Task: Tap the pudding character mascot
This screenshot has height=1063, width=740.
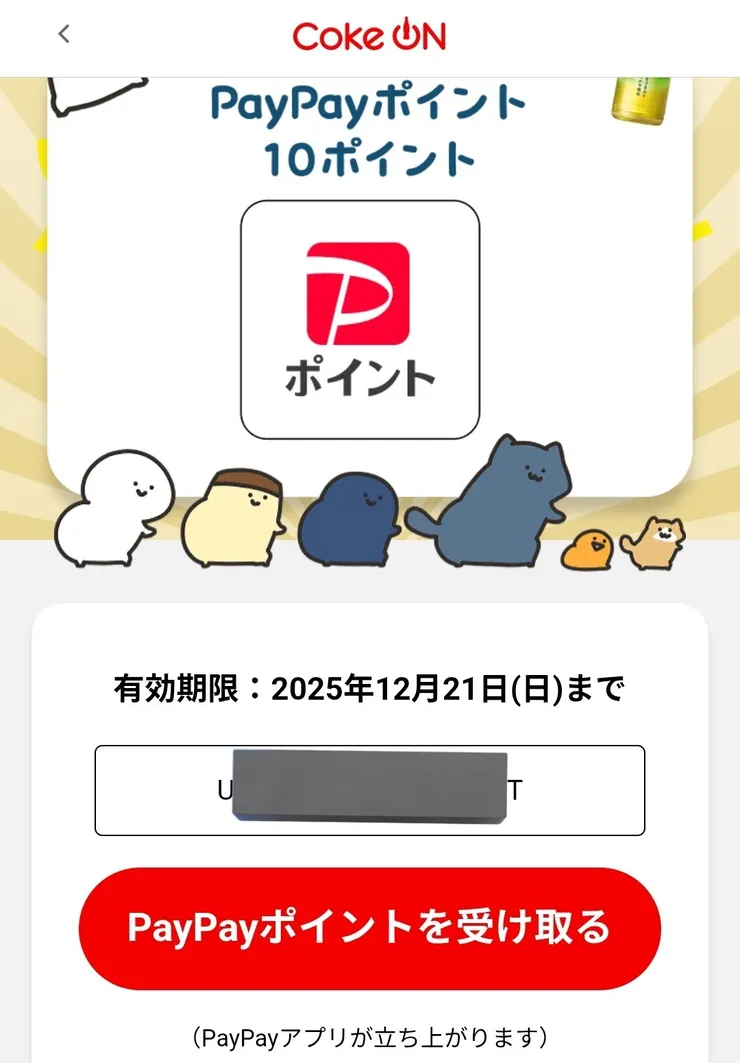Action: (235, 520)
